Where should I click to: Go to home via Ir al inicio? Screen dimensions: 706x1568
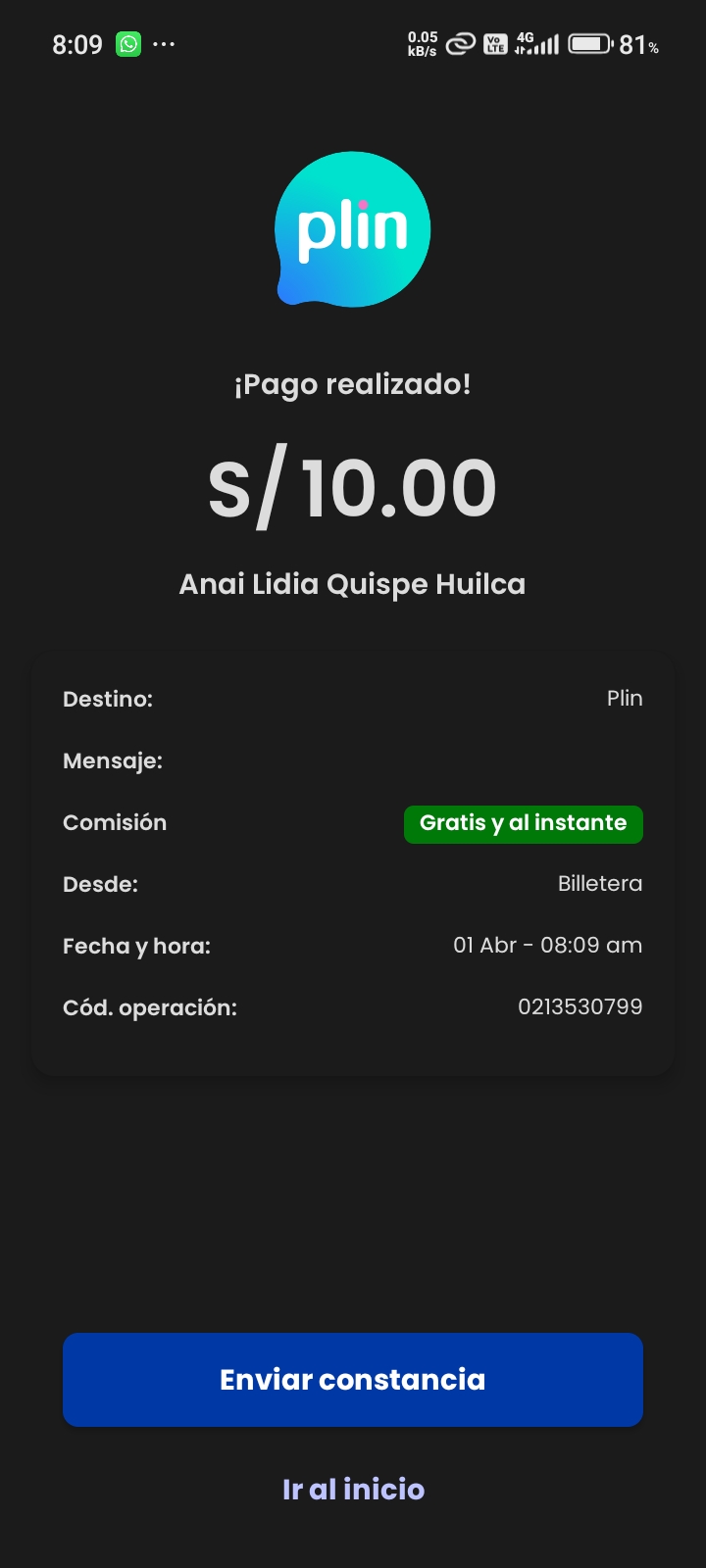click(353, 1490)
